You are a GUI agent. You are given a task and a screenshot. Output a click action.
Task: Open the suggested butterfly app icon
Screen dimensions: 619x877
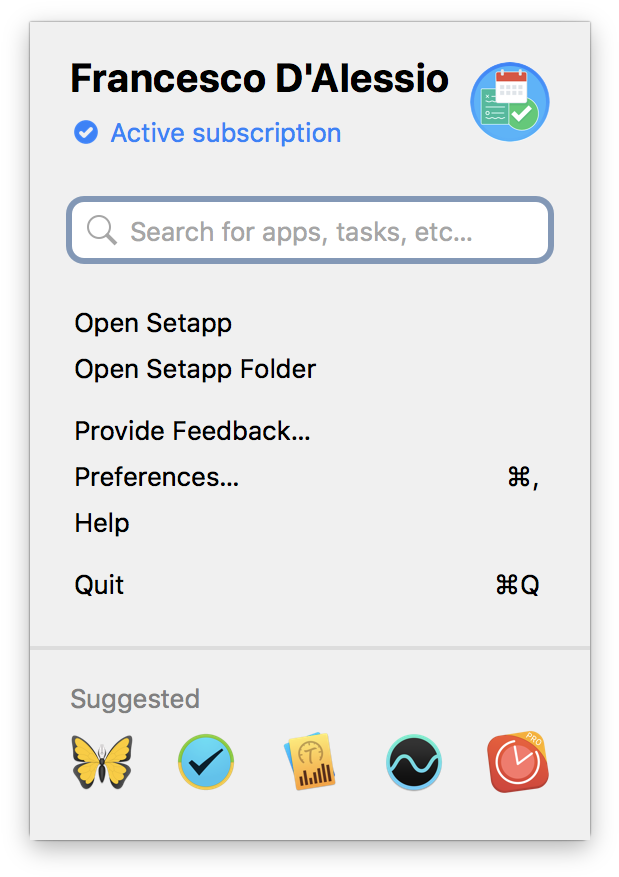(102, 762)
